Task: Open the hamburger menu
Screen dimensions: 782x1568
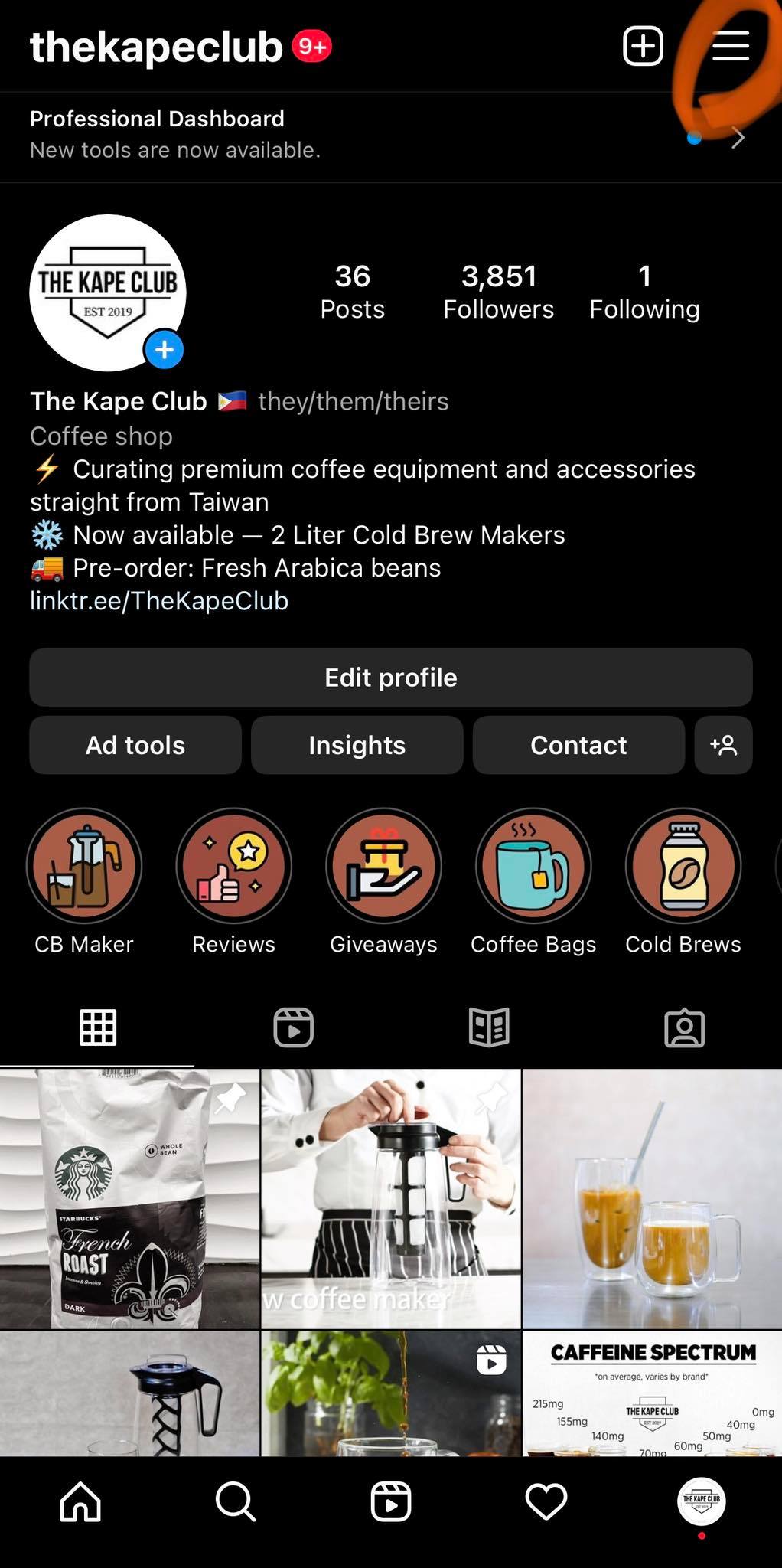Action: [x=730, y=46]
